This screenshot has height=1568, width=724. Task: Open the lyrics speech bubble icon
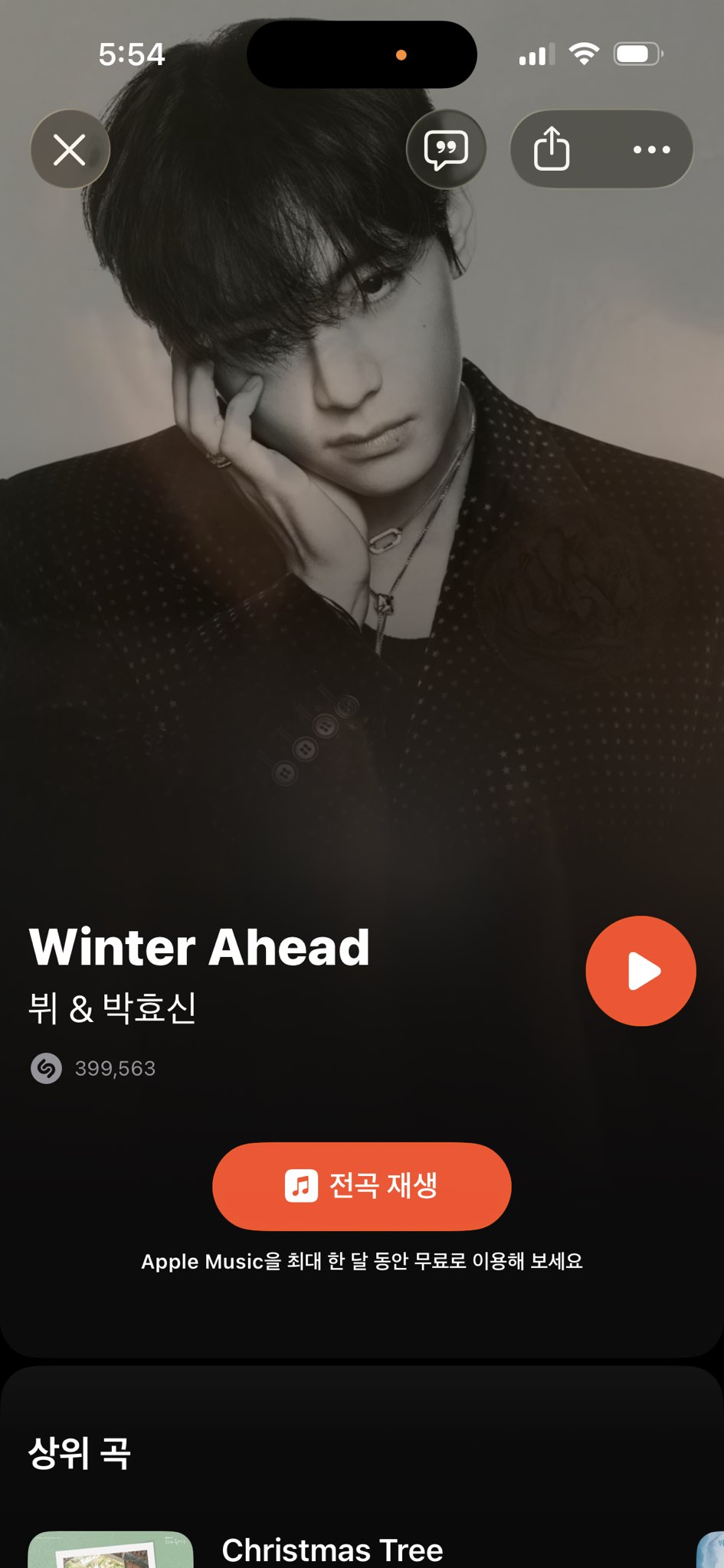pyautogui.click(x=446, y=149)
